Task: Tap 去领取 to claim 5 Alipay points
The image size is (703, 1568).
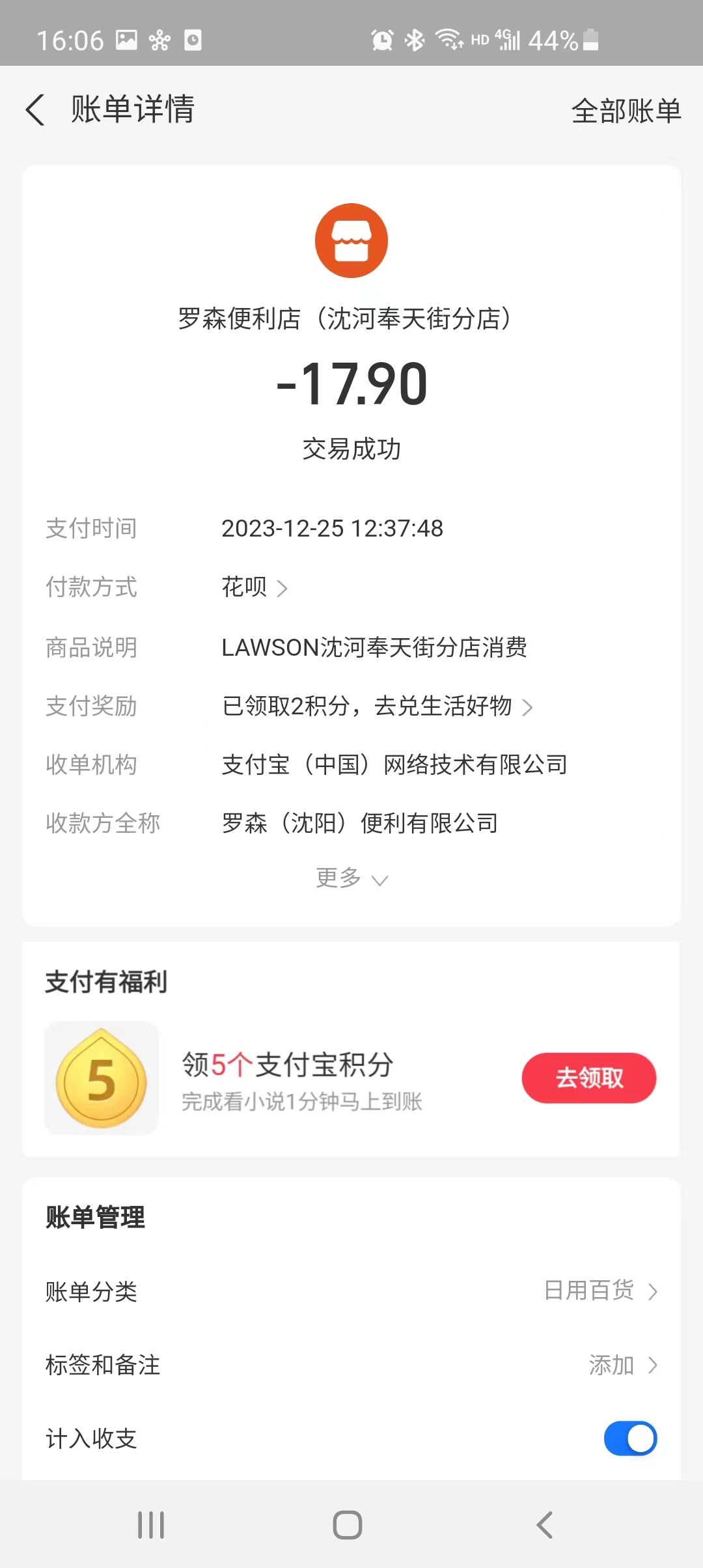Action: coord(588,1078)
